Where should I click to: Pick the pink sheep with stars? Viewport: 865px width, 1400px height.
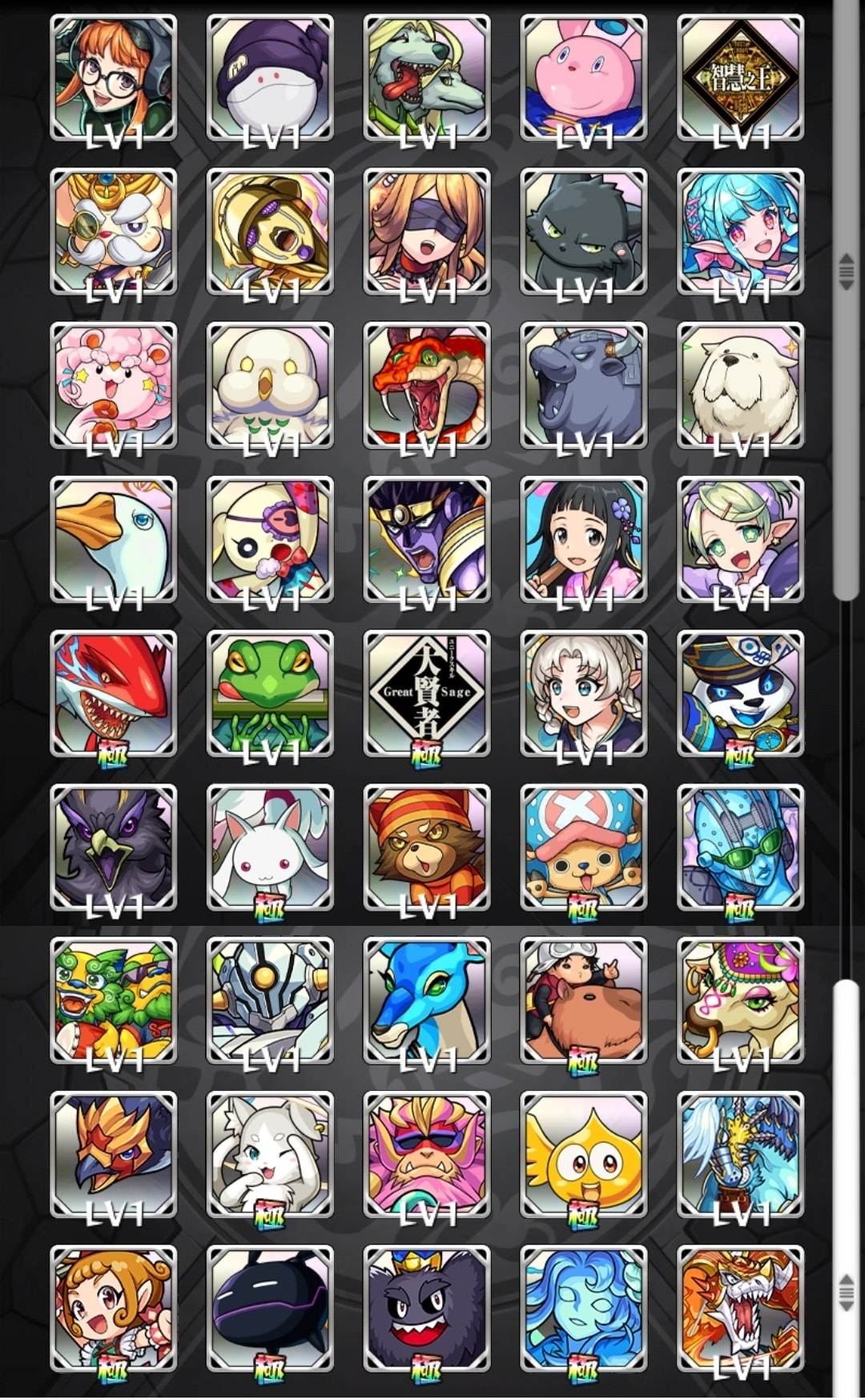pyautogui.click(x=113, y=385)
